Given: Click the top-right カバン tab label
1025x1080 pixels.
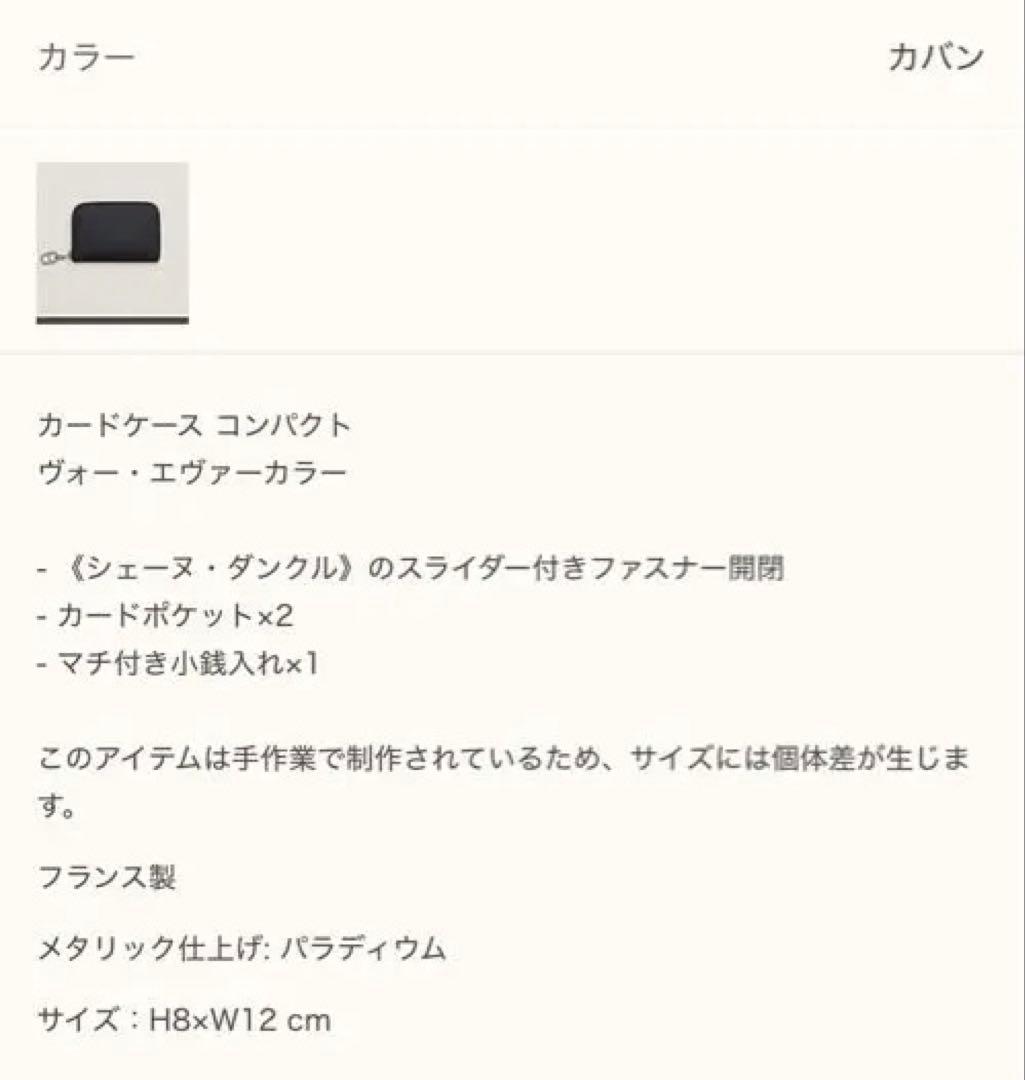Looking at the screenshot, I should (934, 58).
